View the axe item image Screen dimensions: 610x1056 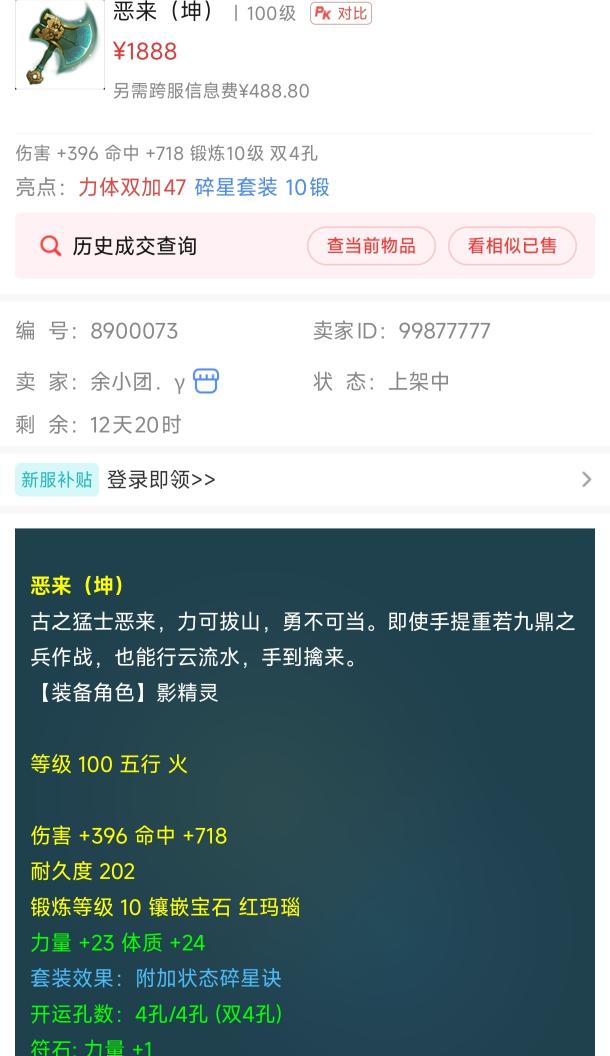(60, 45)
